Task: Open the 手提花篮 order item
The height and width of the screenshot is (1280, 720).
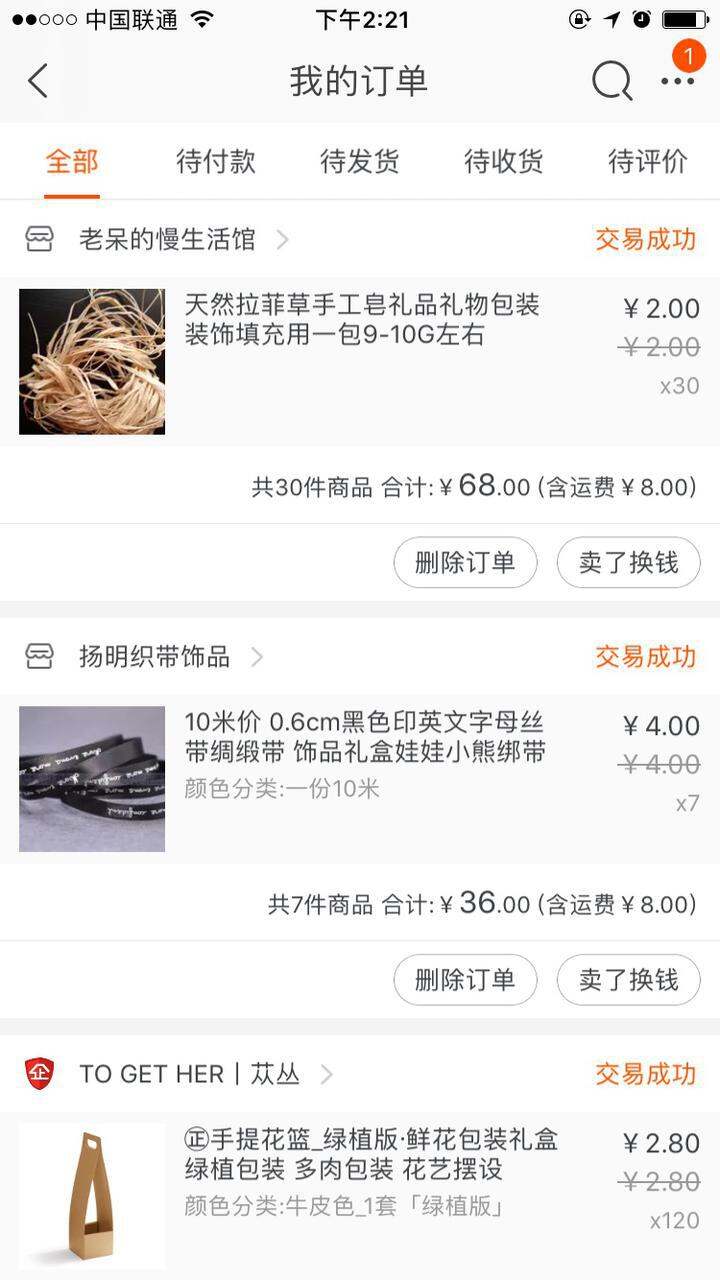Action: coord(360,1196)
